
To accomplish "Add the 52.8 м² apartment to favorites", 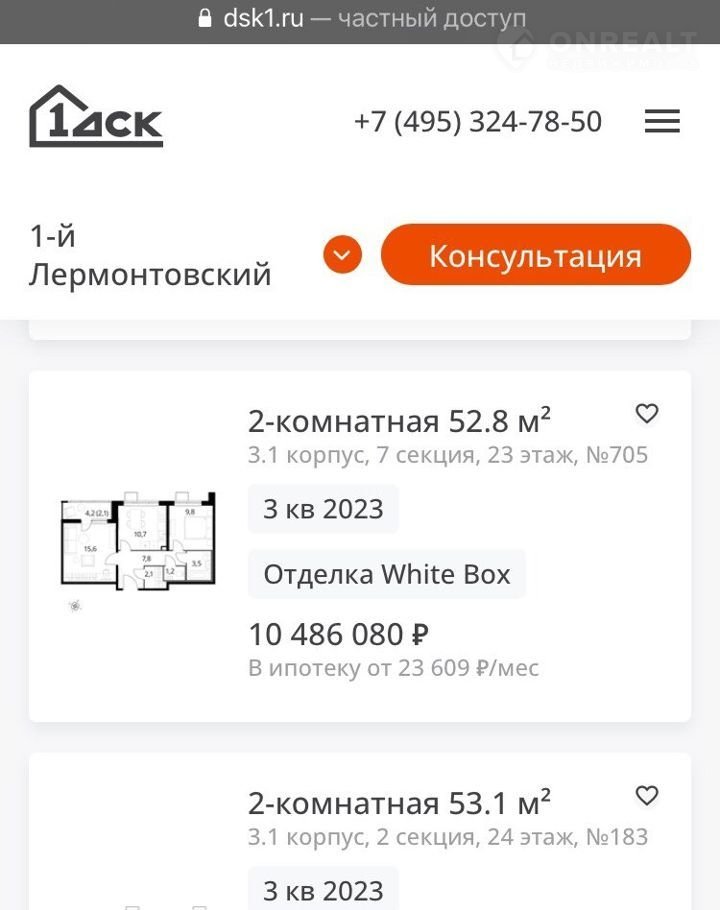I will click(x=647, y=413).
